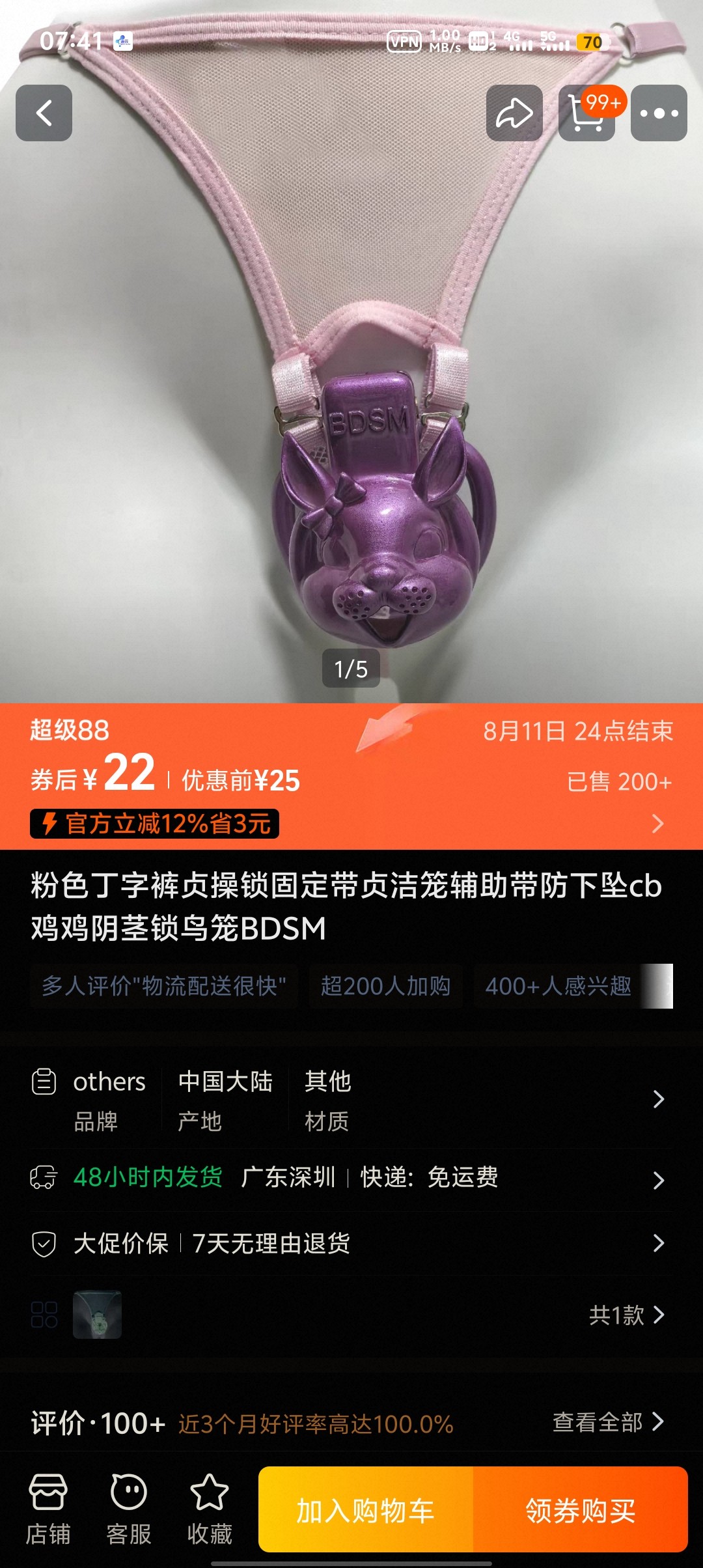Visit the seller's 店铺 page
The width and height of the screenshot is (703, 1568).
pos(48,1509)
